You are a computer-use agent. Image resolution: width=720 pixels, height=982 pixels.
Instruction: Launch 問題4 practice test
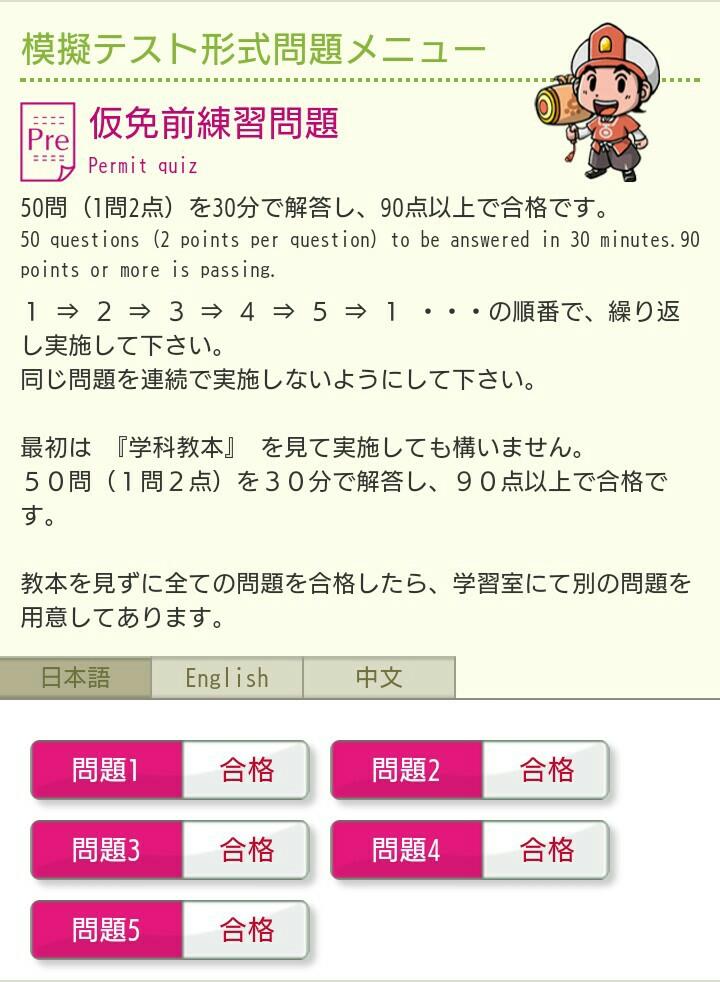(407, 850)
